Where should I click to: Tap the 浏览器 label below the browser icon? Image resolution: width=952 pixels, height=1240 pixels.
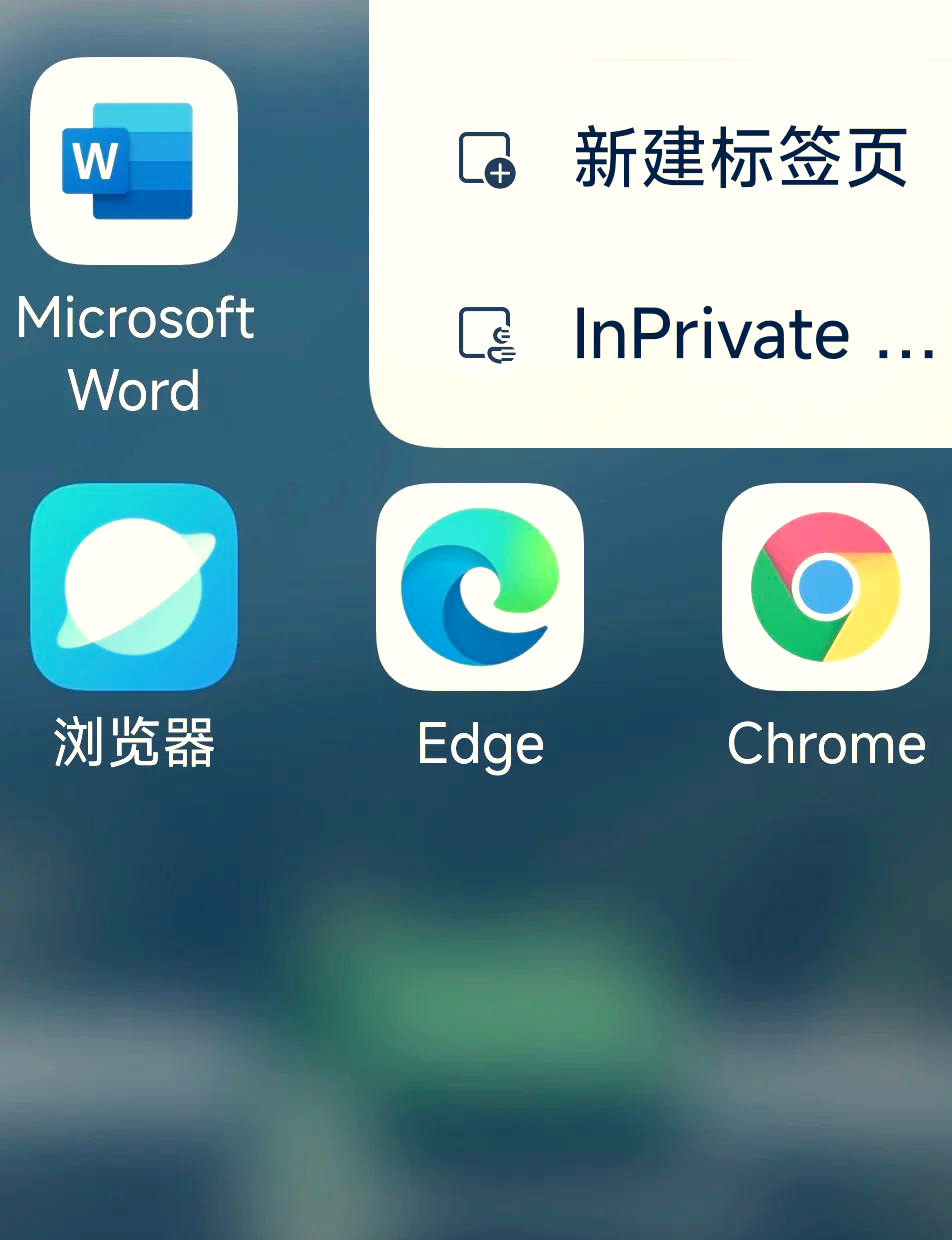[x=134, y=742]
